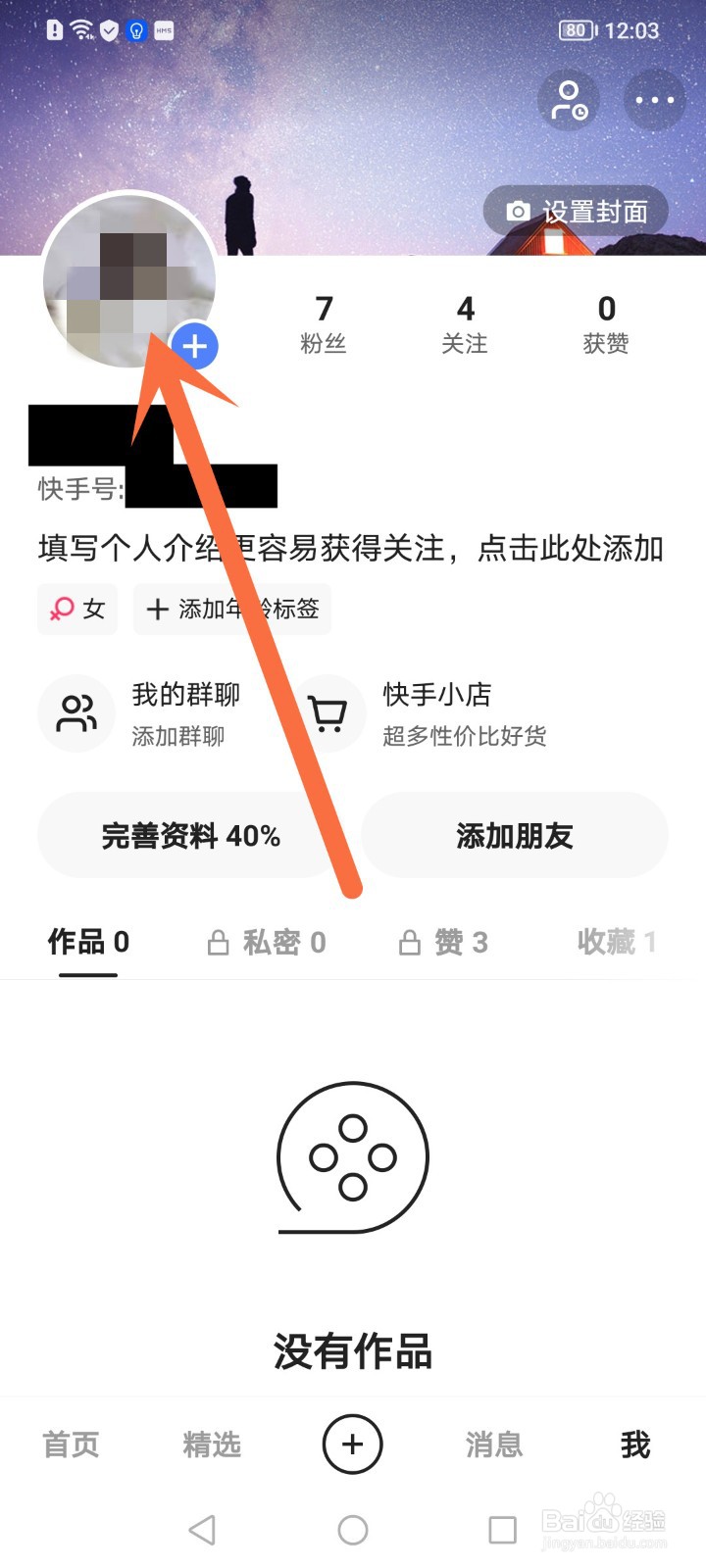Tap the center plus button to create a video

(352, 1445)
